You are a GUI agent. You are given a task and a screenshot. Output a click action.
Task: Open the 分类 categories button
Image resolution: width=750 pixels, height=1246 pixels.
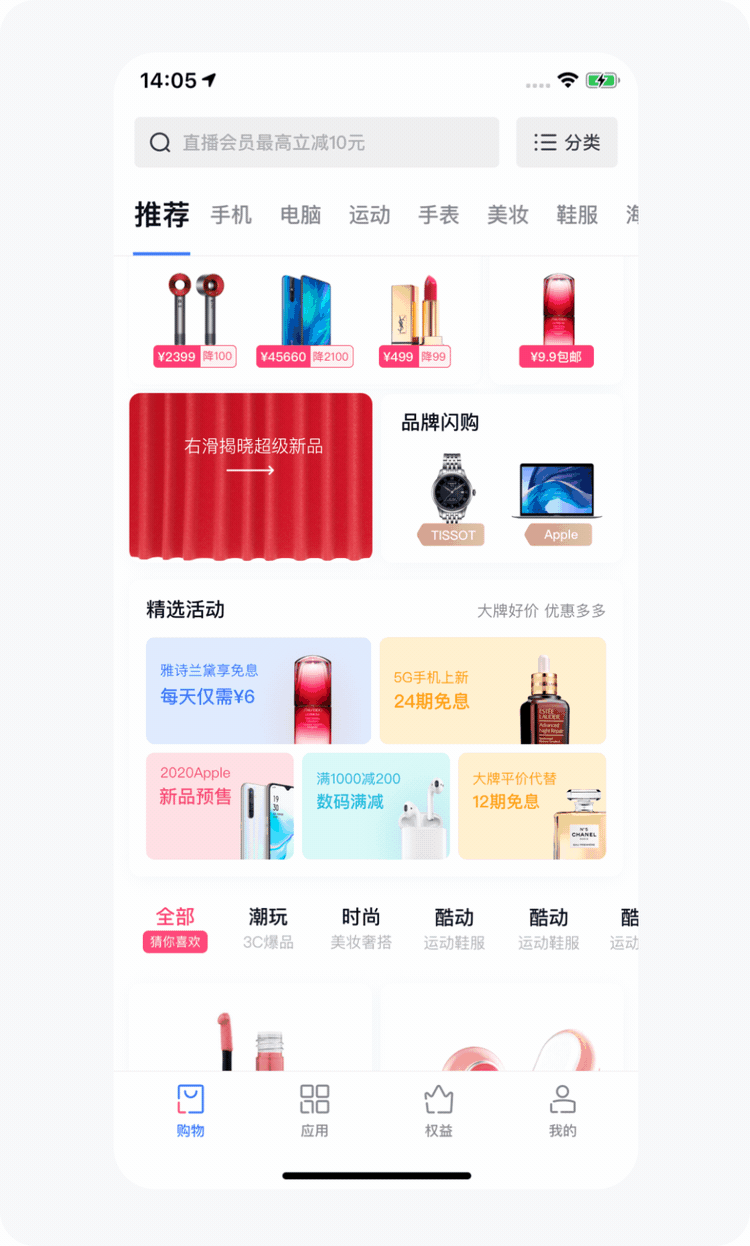[567, 142]
